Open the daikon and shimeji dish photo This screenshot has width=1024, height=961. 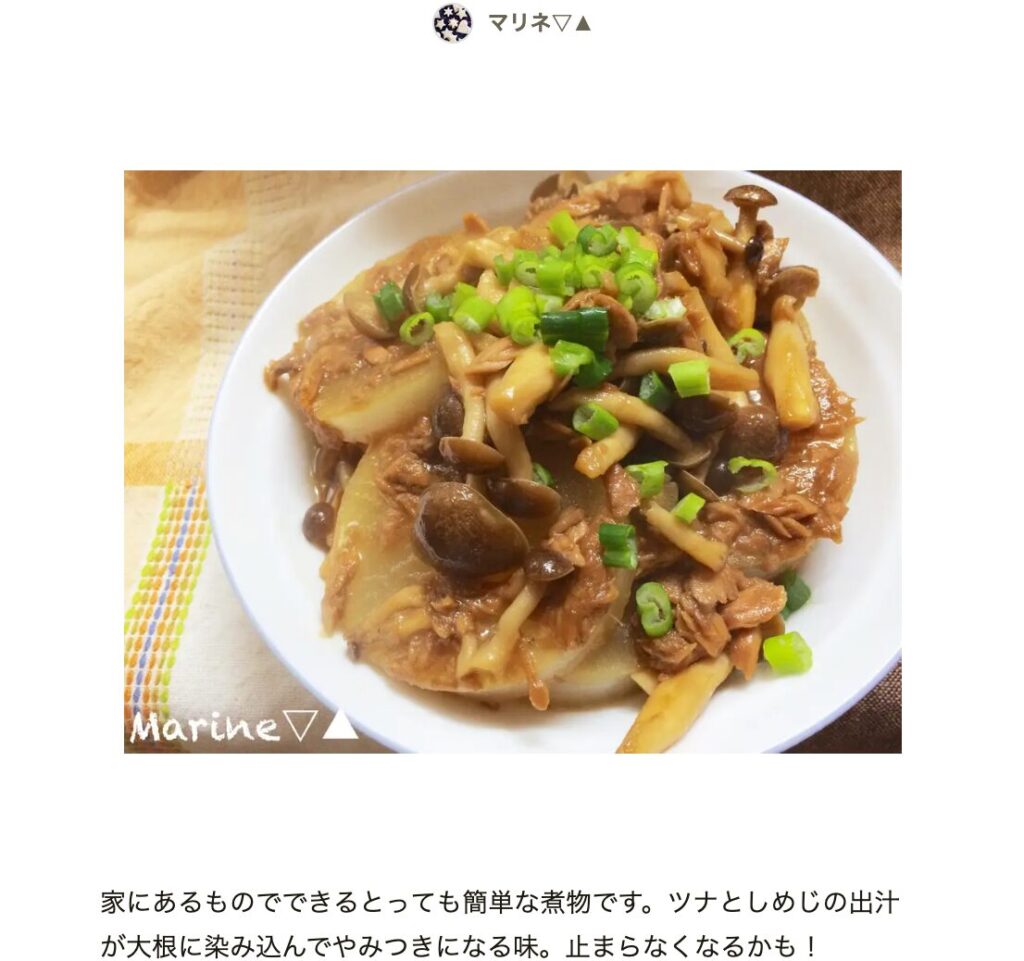(x=512, y=461)
